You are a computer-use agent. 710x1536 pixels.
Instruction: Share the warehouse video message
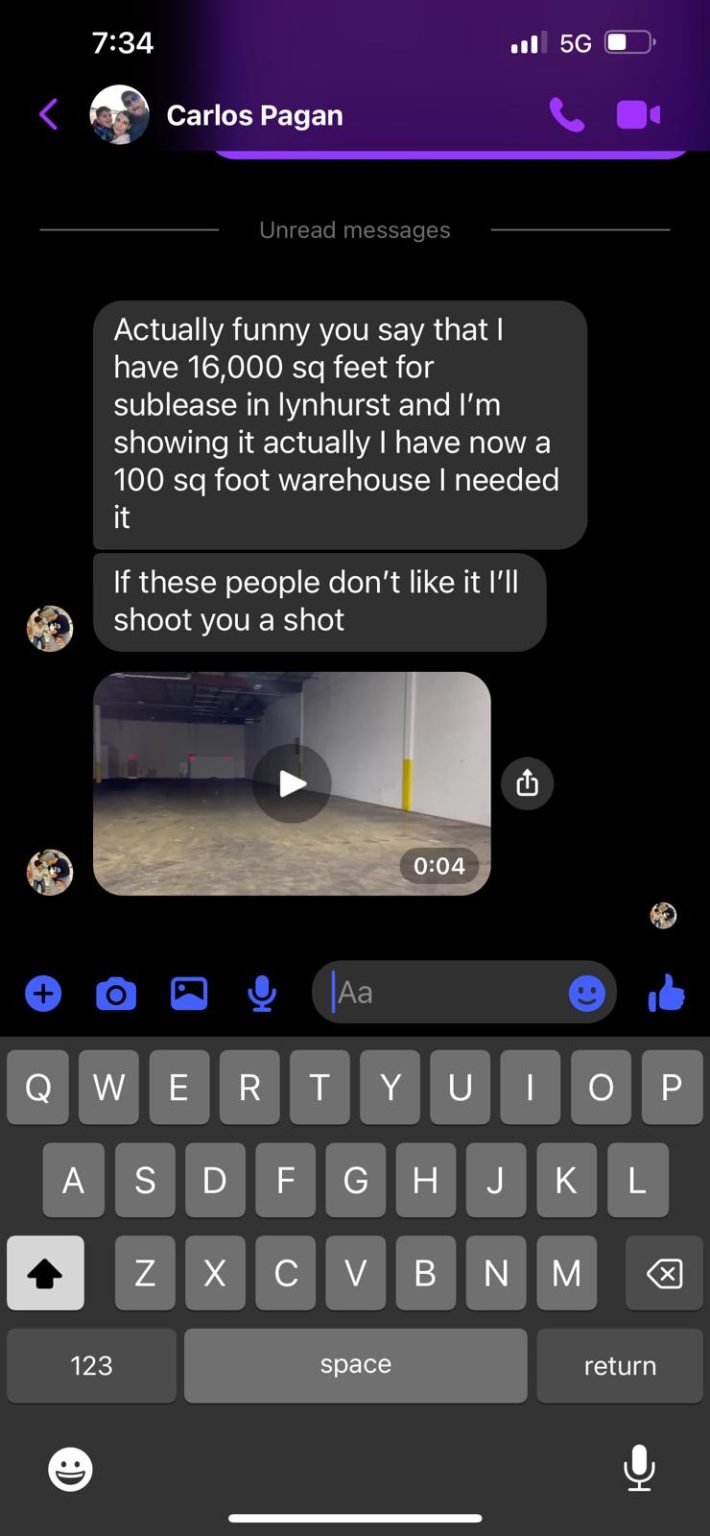coord(527,783)
